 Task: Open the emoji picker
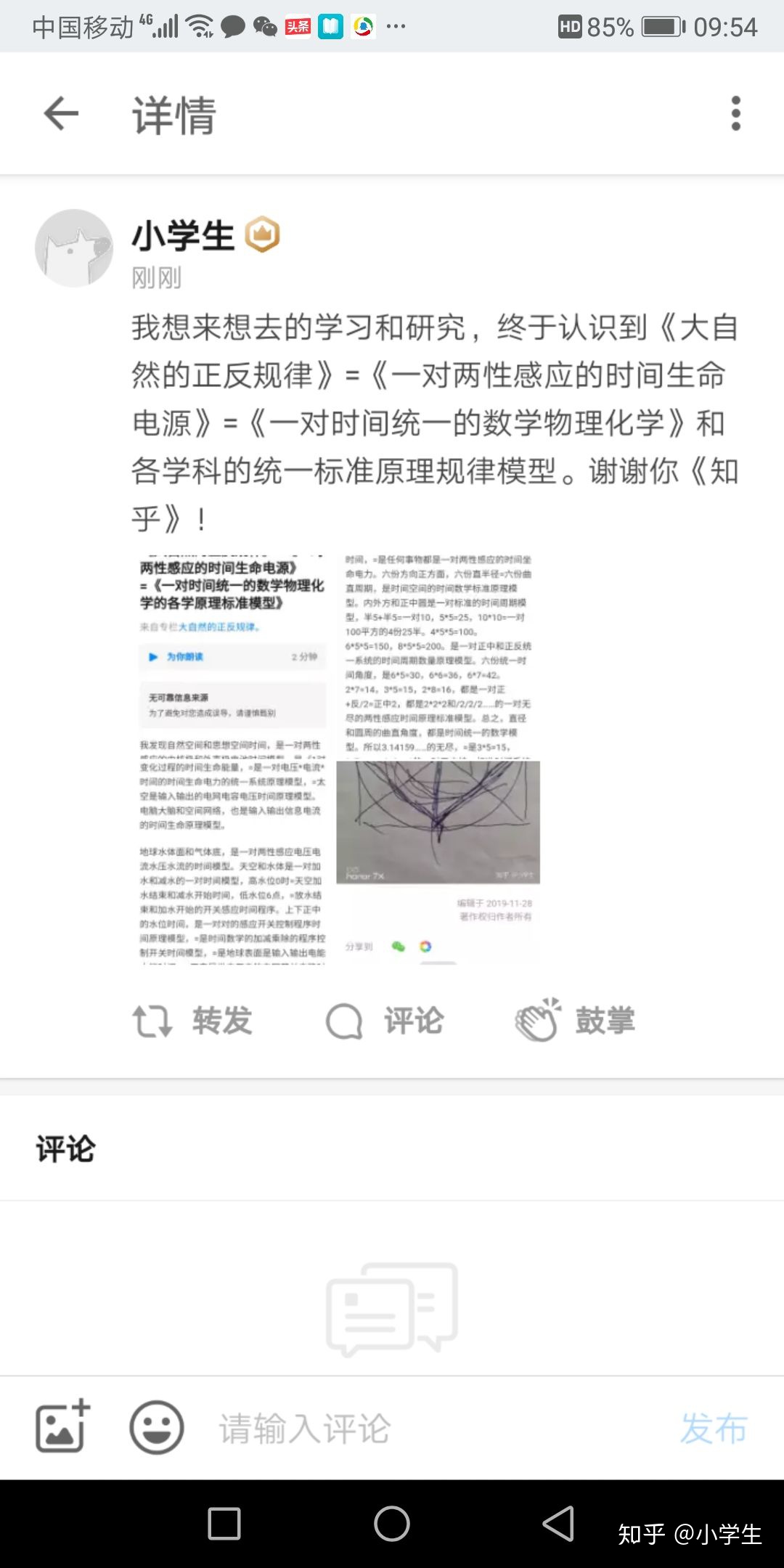coord(156,1427)
